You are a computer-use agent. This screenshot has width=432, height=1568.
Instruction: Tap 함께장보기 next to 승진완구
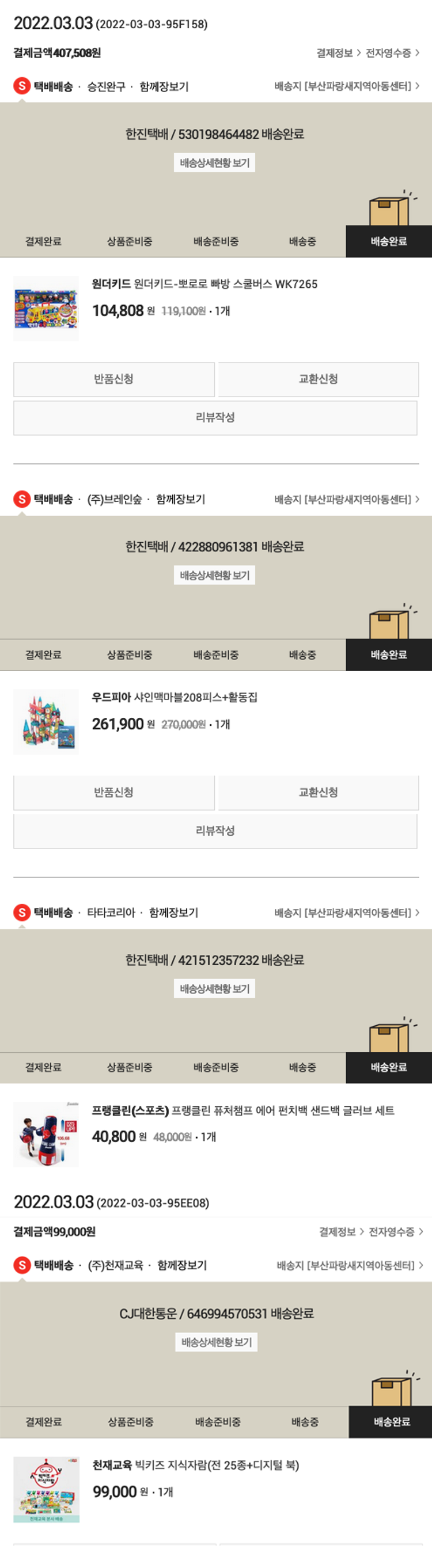click(163, 86)
